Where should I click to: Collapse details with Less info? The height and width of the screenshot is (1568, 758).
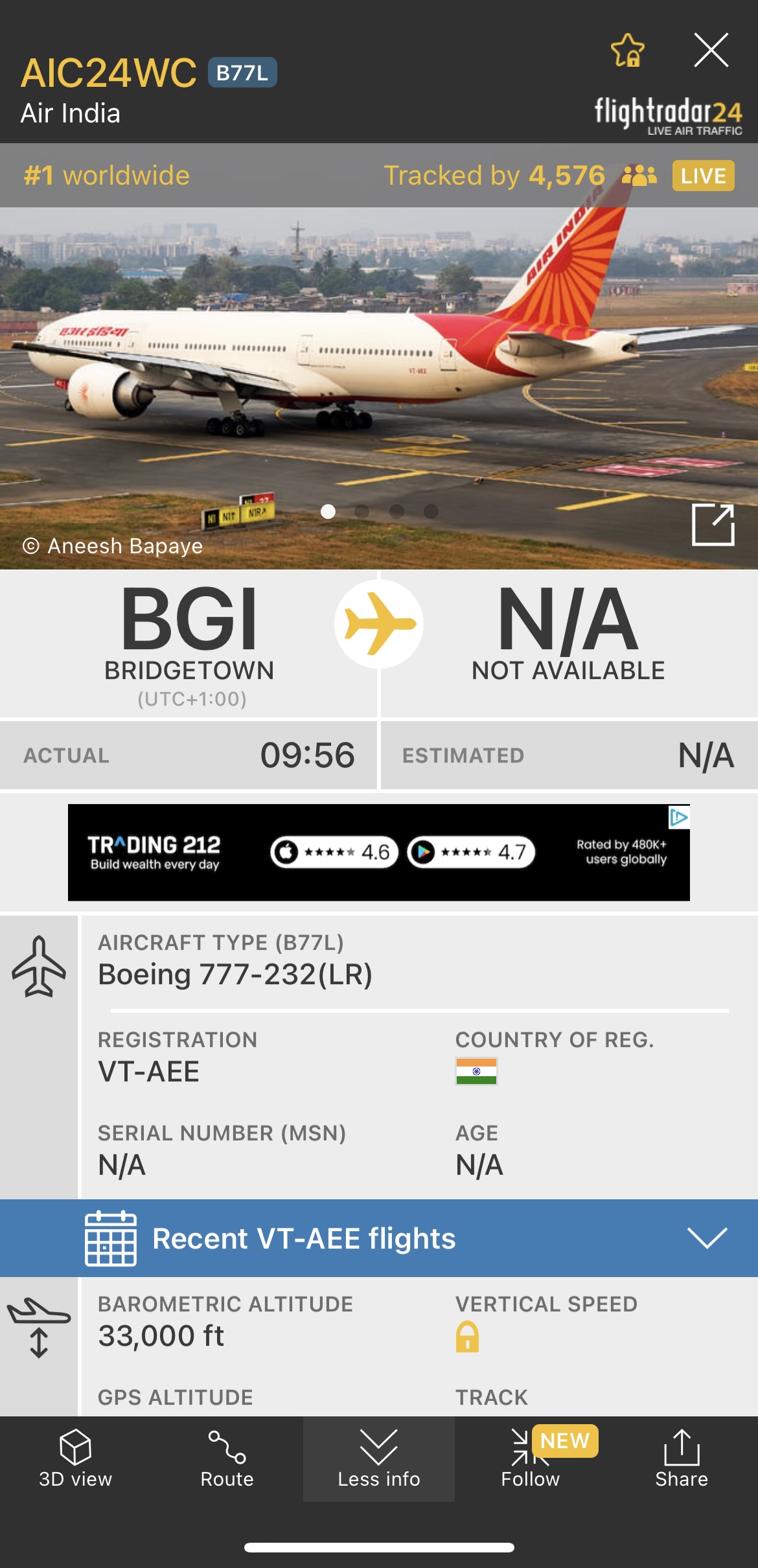point(378,1458)
